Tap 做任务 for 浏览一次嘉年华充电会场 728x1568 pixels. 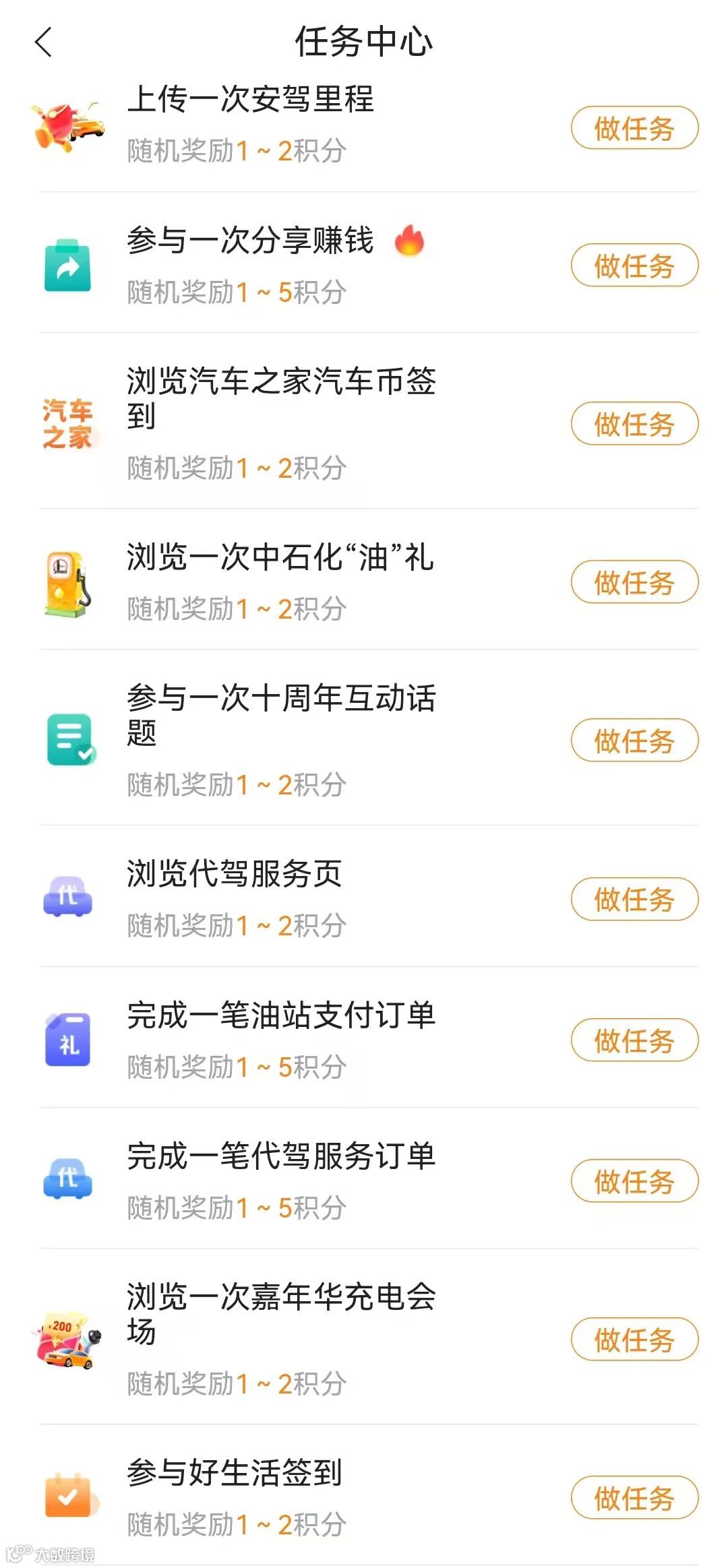(x=634, y=1339)
